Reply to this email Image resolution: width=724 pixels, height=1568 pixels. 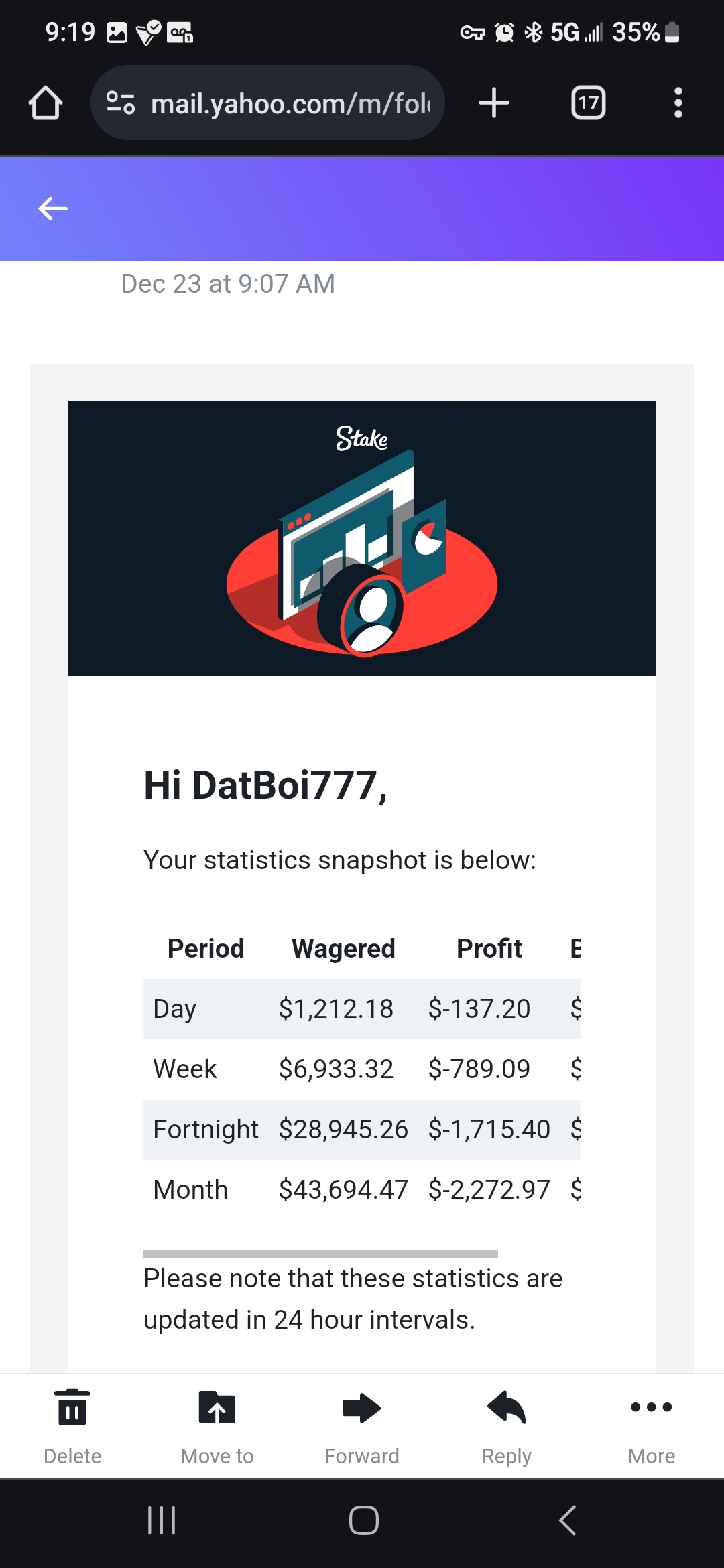(507, 1426)
